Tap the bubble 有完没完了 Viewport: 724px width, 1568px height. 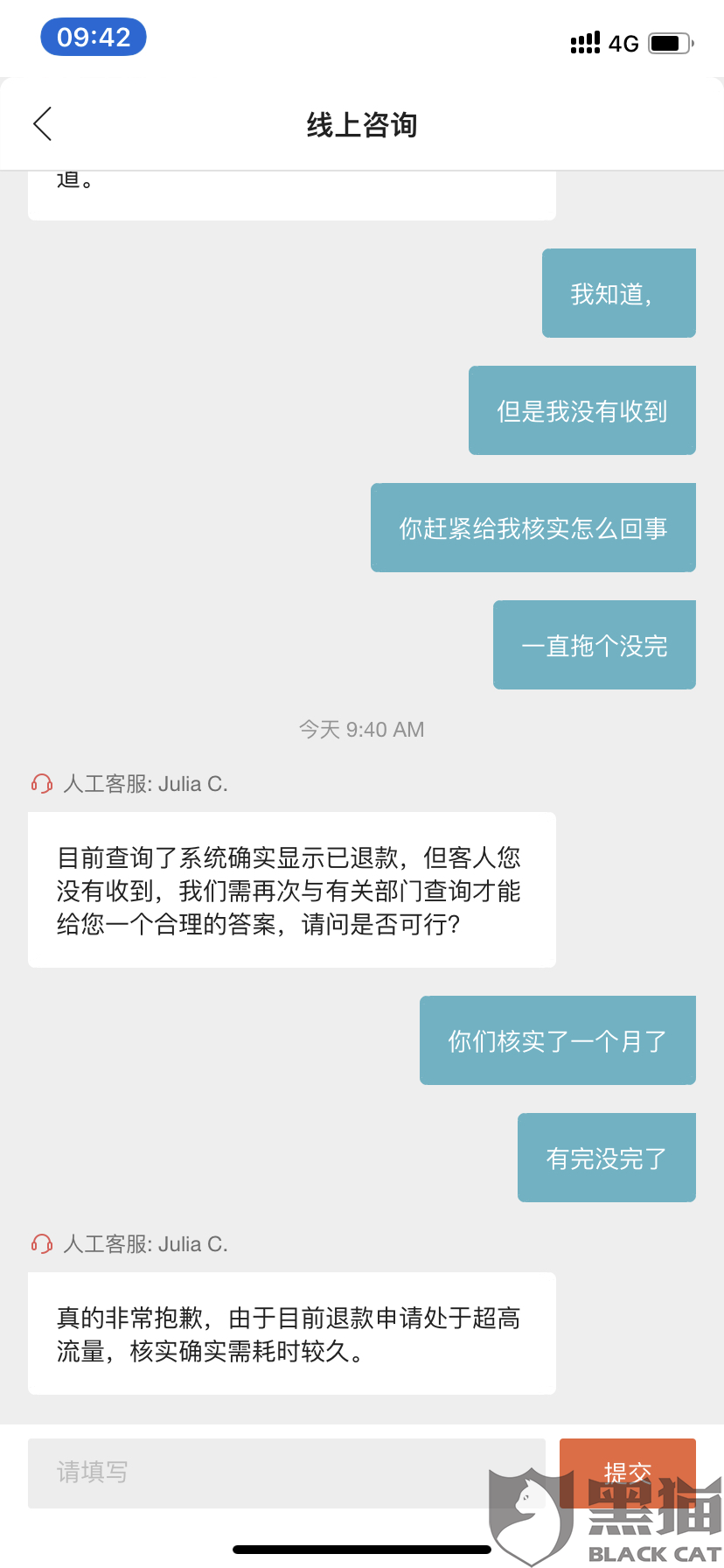click(606, 1158)
